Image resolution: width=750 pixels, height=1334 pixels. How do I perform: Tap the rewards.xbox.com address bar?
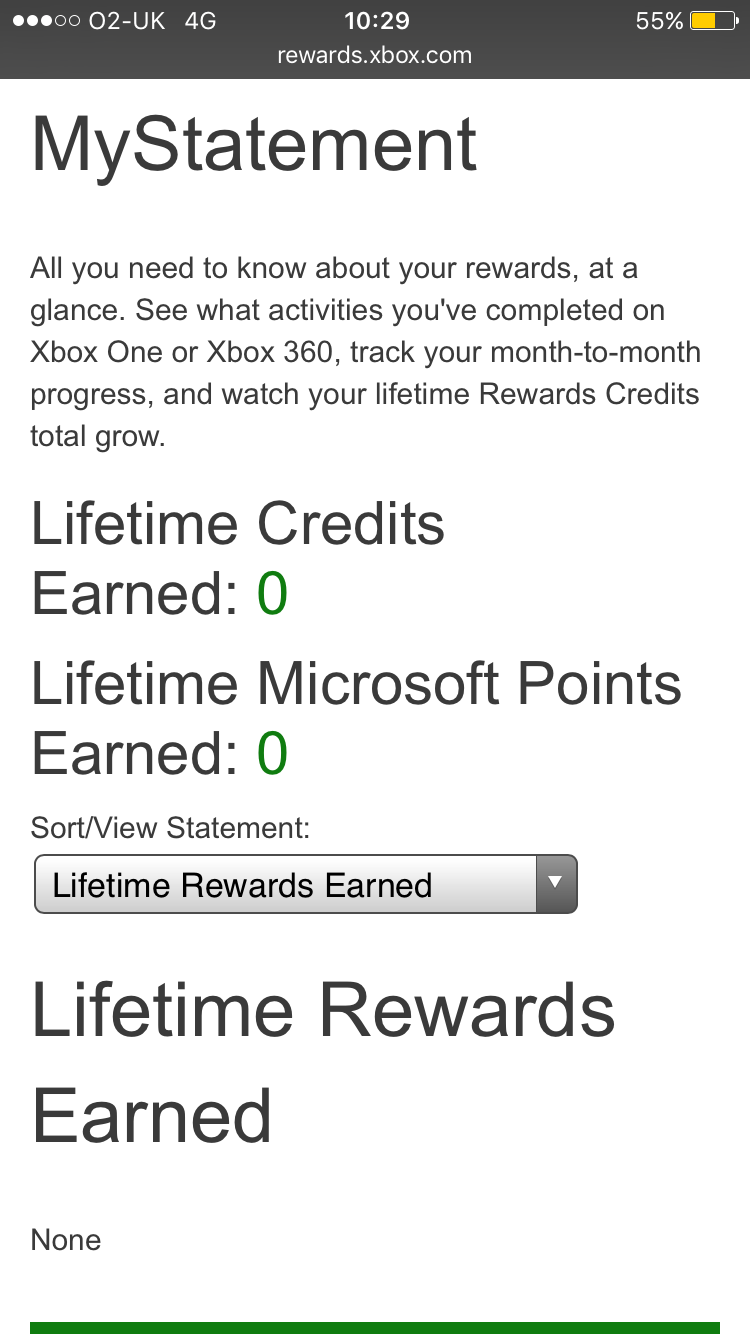click(374, 56)
